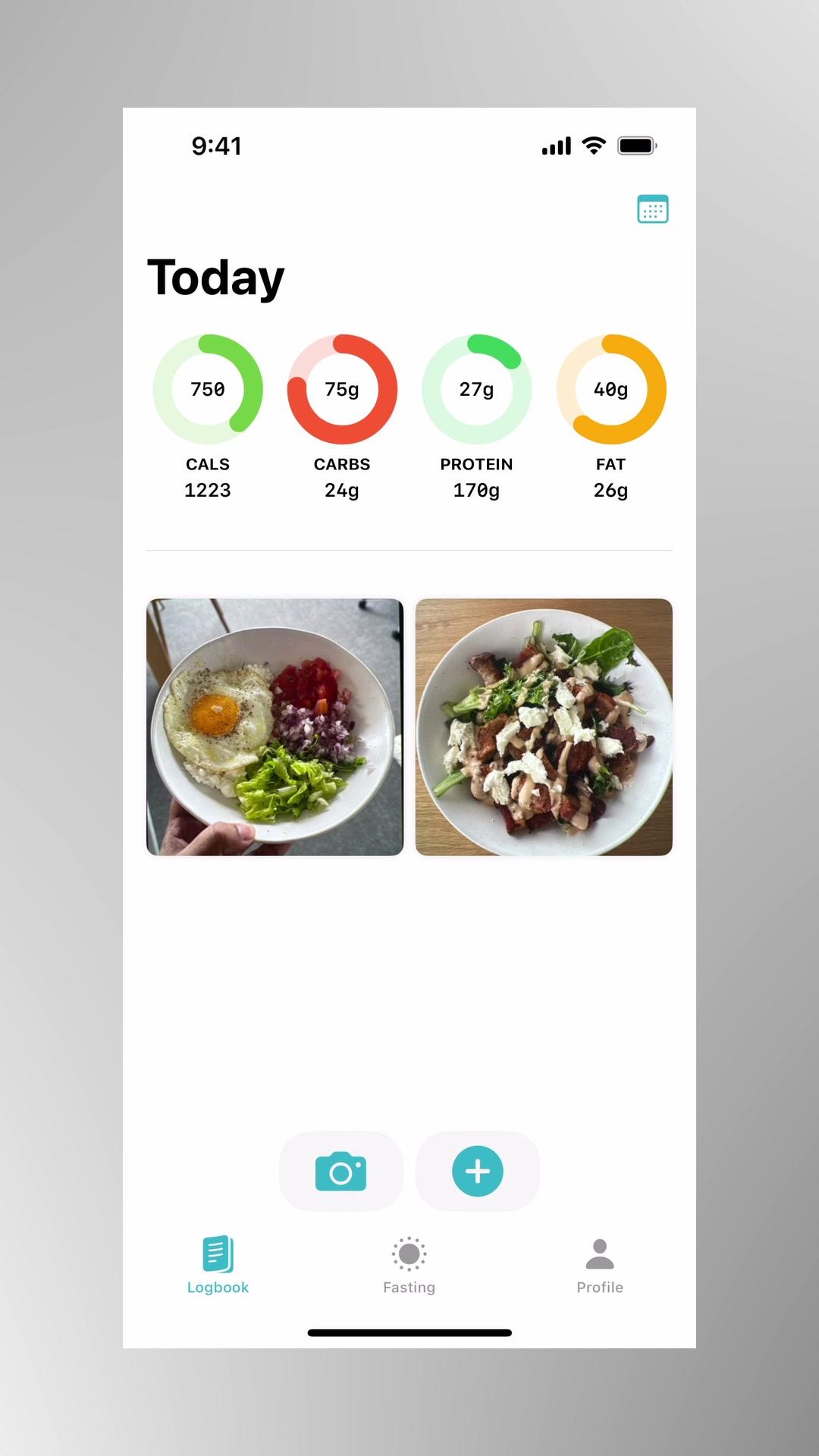Image resolution: width=819 pixels, height=1456 pixels.
Task: Select the CALS progress ring
Action: 209,389
